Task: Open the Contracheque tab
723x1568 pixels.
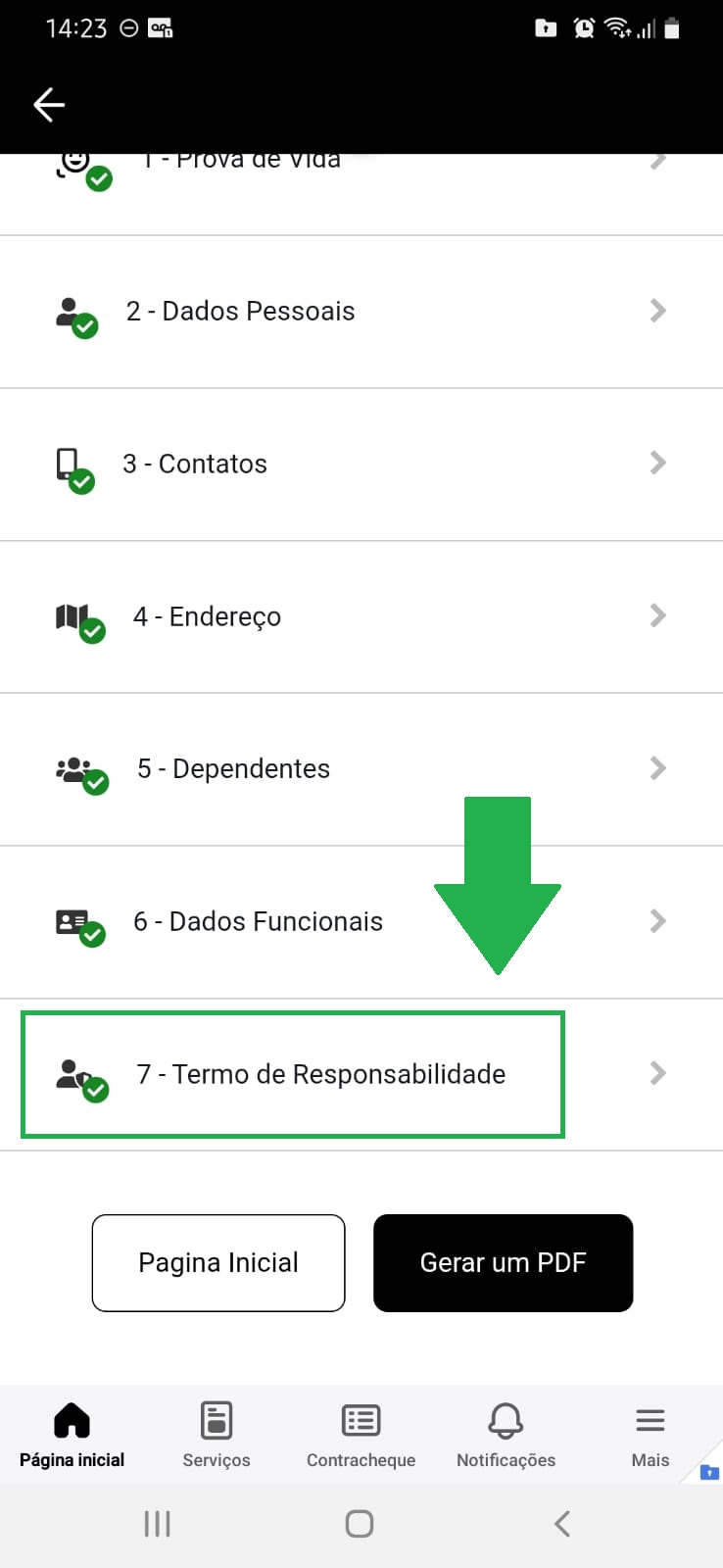Action: (361, 1435)
